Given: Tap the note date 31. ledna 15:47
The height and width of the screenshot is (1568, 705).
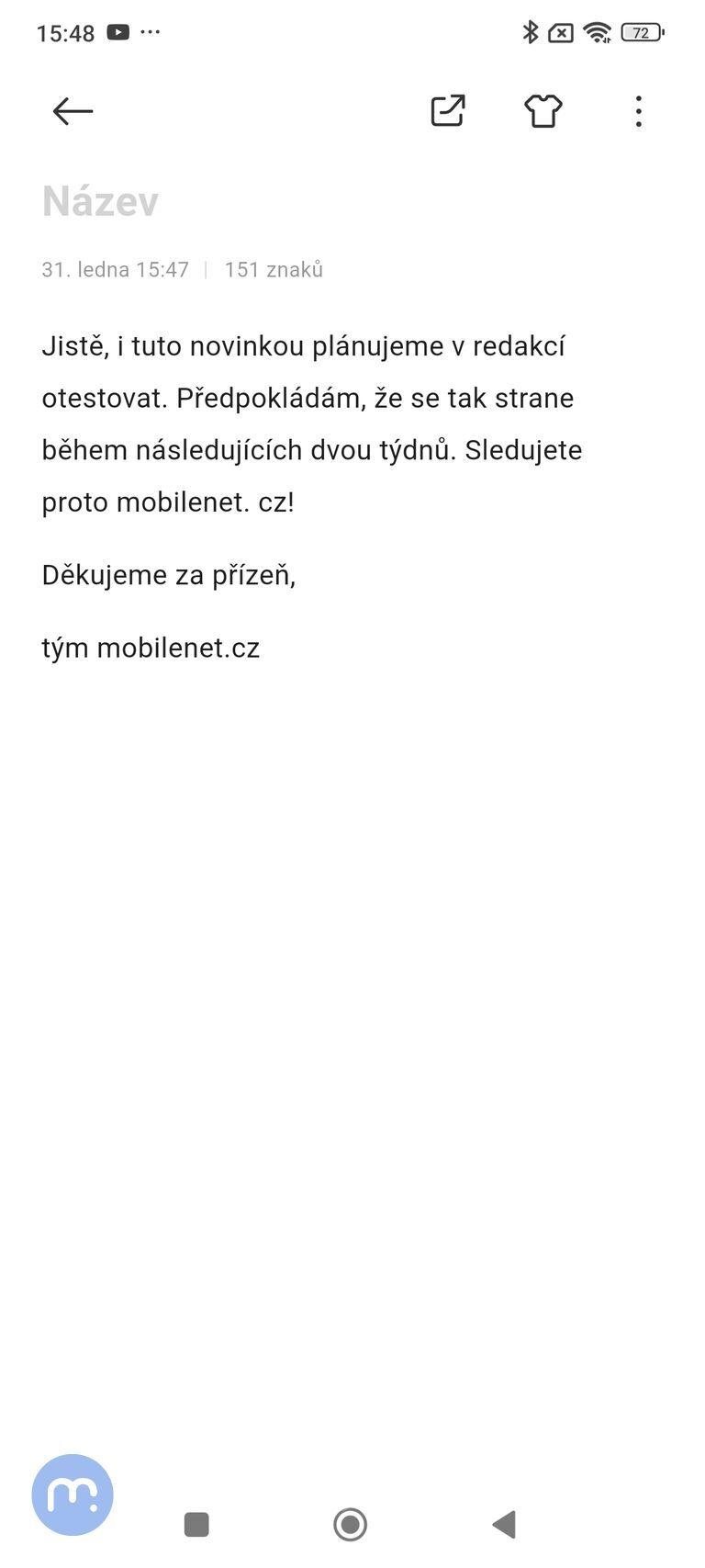Looking at the screenshot, I should point(116,269).
